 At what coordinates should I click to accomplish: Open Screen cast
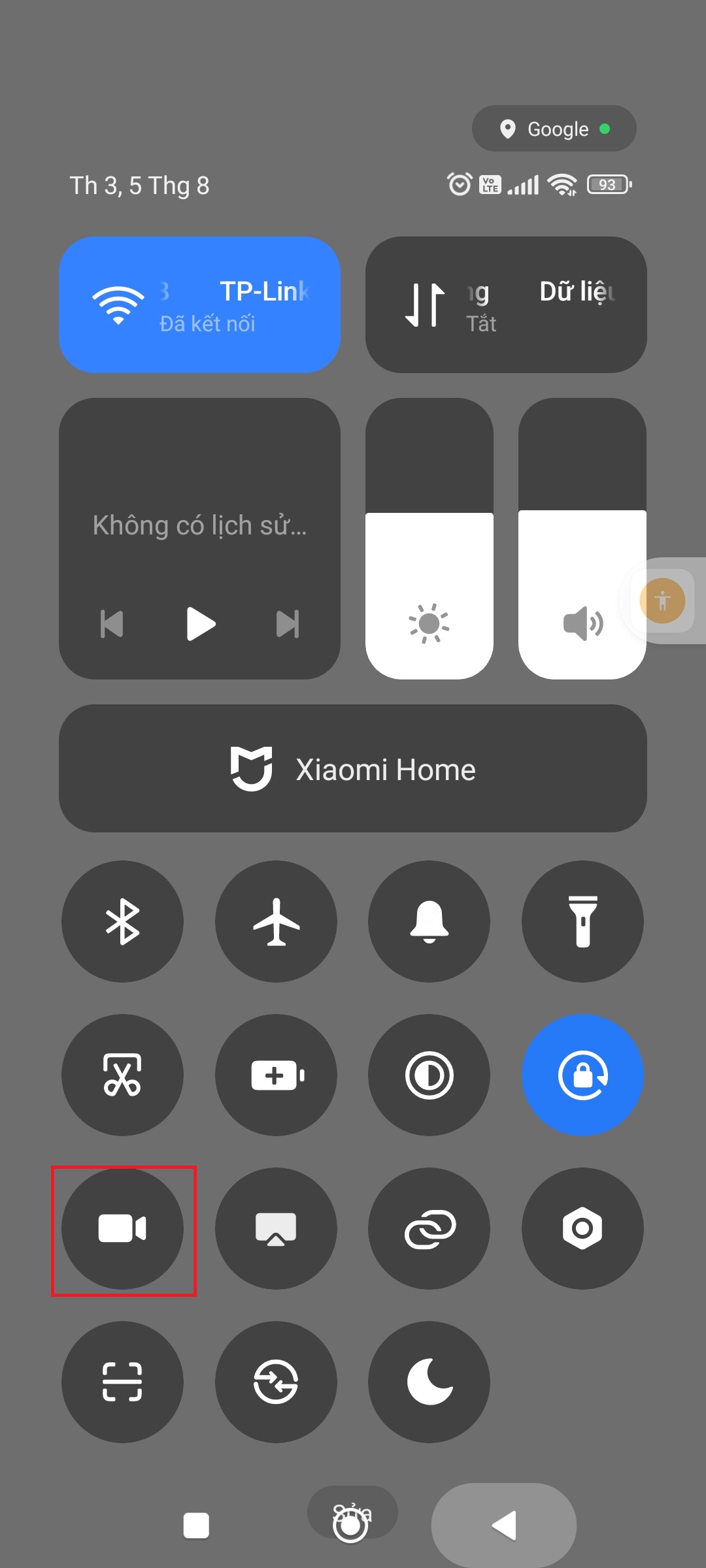tap(276, 1228)
